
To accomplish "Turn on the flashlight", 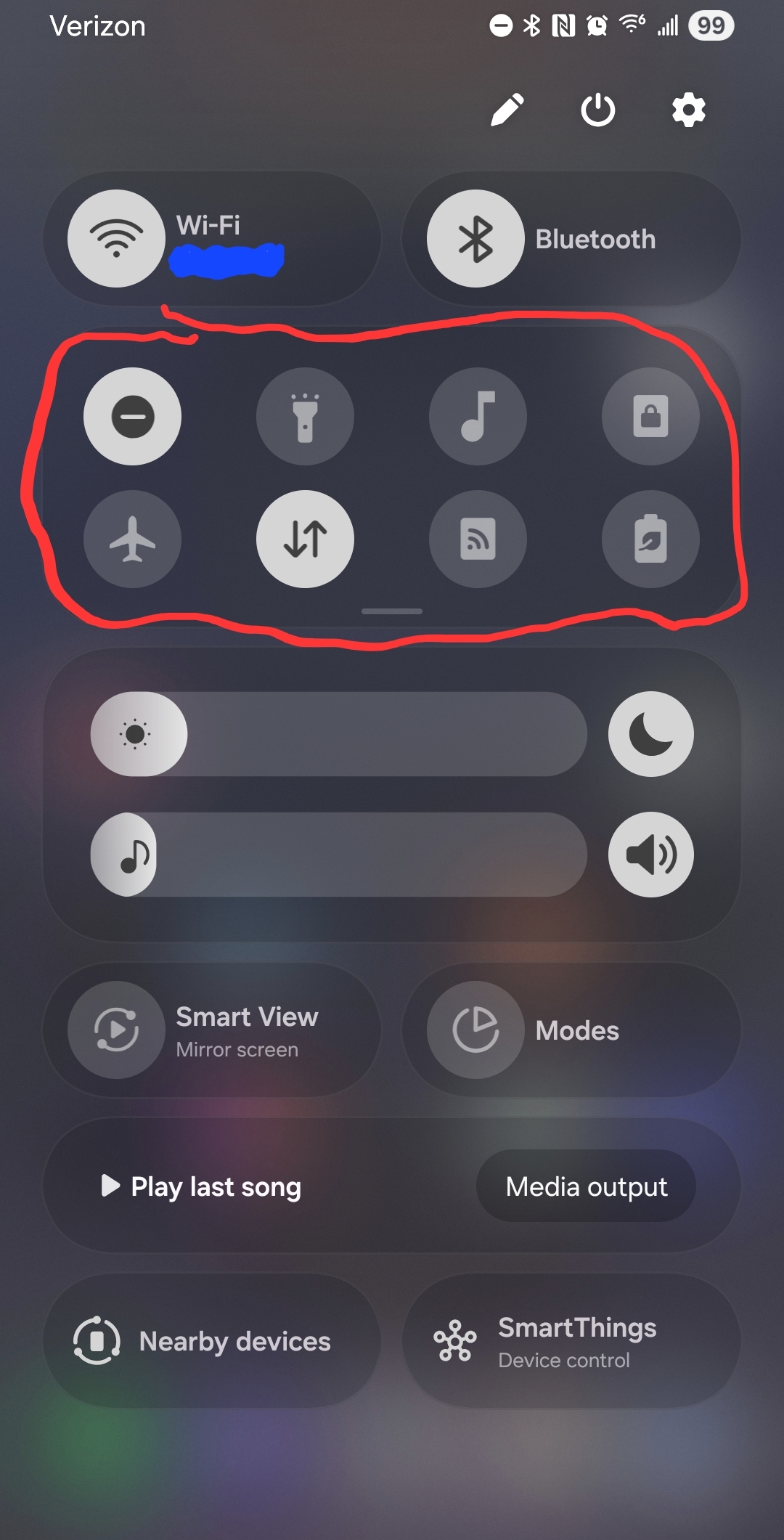I will click(x=306, y=417).
